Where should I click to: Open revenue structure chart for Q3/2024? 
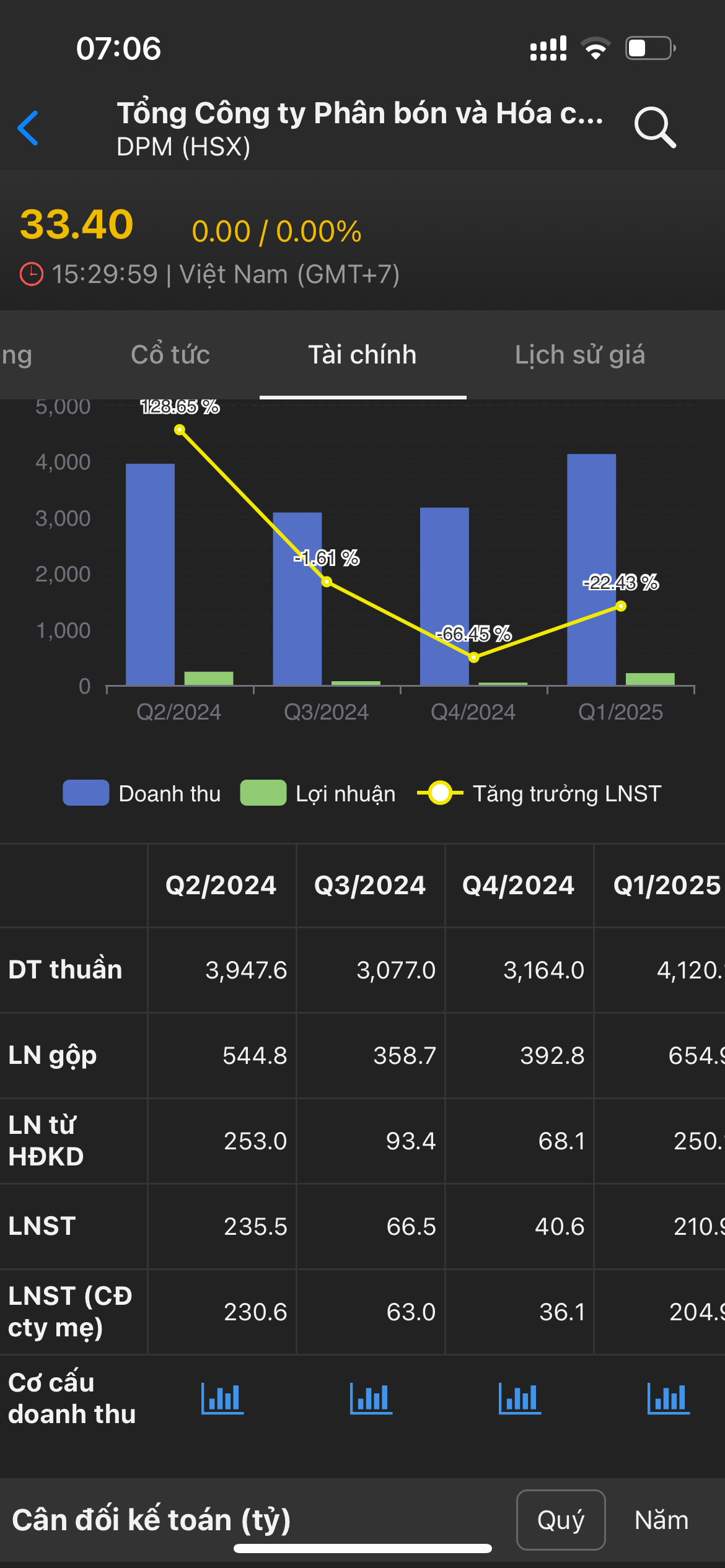click(x=371, y=1398)
